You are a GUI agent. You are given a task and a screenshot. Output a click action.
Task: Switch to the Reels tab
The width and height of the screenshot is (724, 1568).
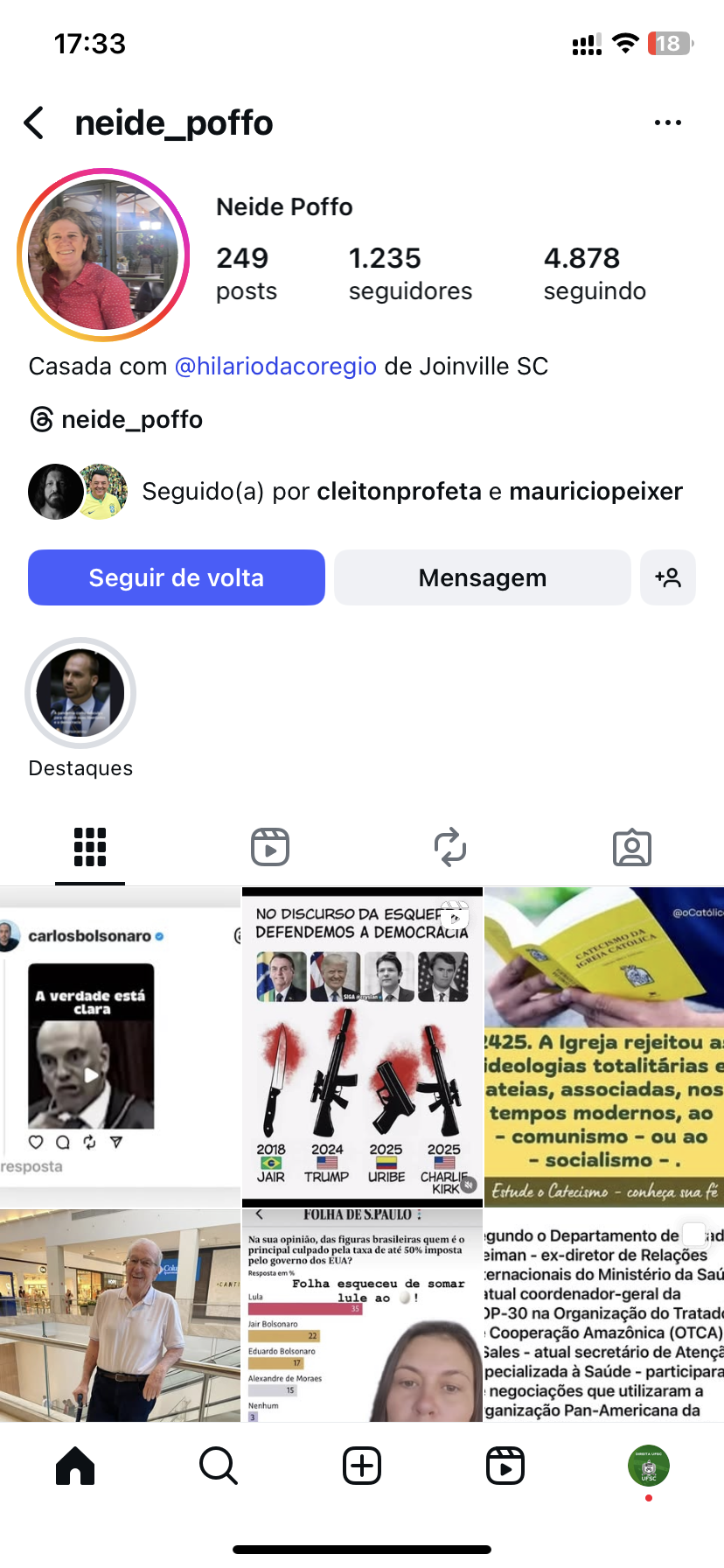coord(270,847)
